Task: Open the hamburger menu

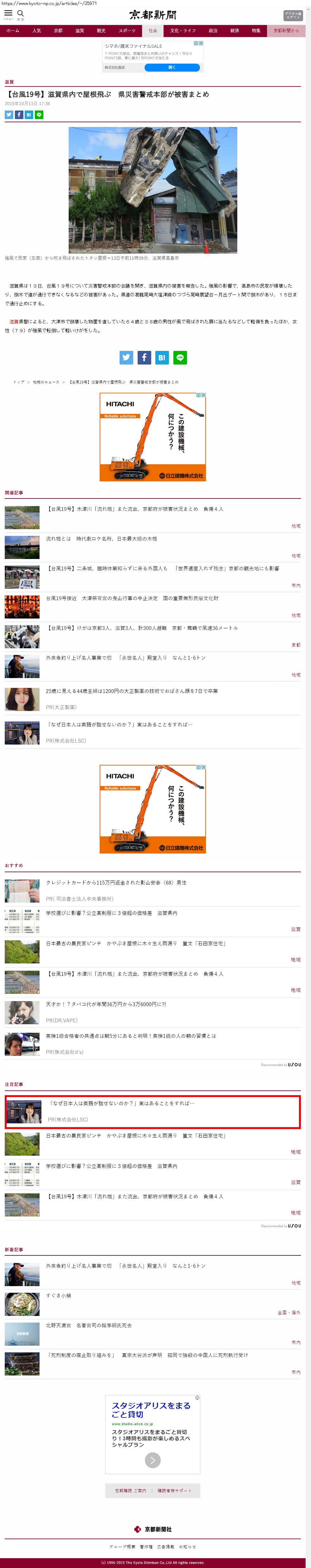Action: click(8, 14)
